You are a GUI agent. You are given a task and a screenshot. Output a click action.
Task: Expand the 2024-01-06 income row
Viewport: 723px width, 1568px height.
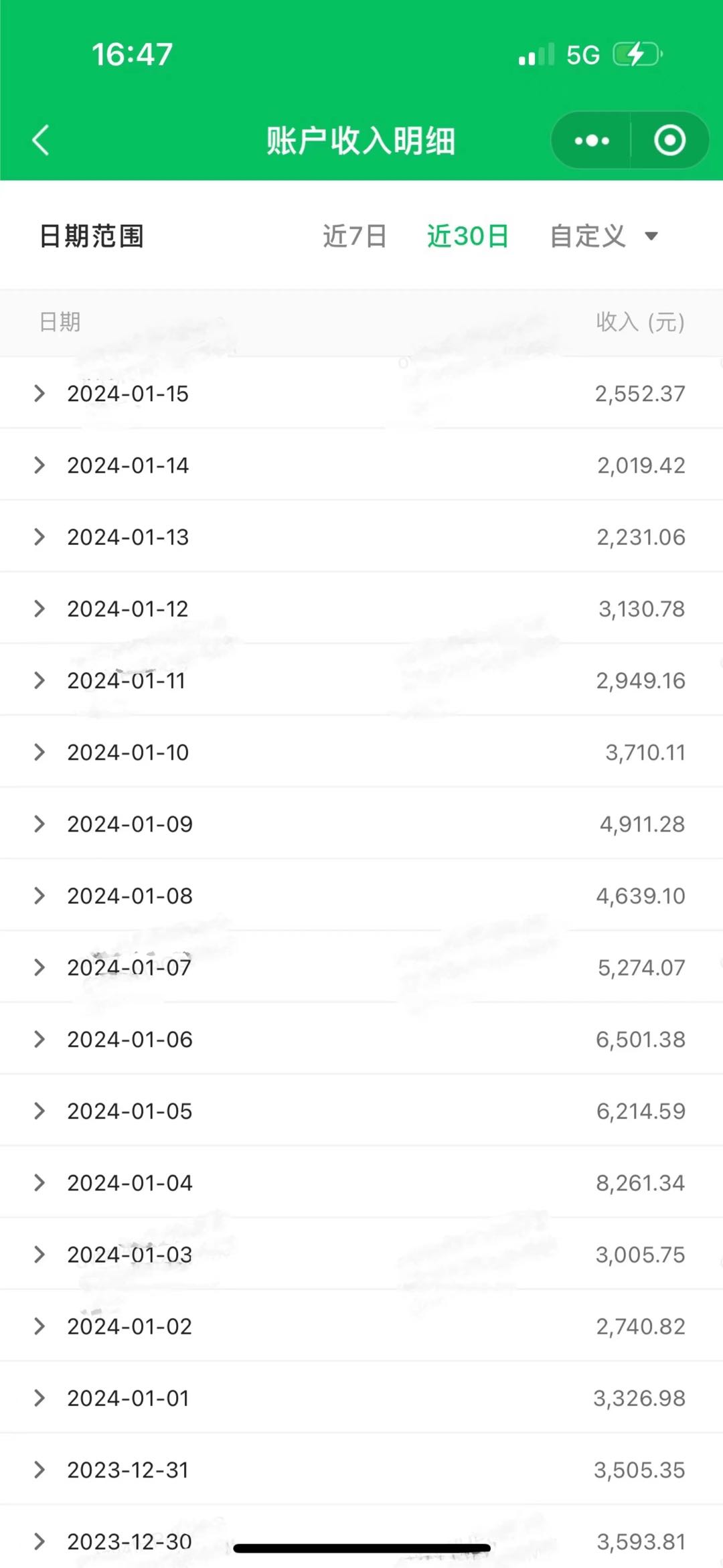pos(361,1039)
